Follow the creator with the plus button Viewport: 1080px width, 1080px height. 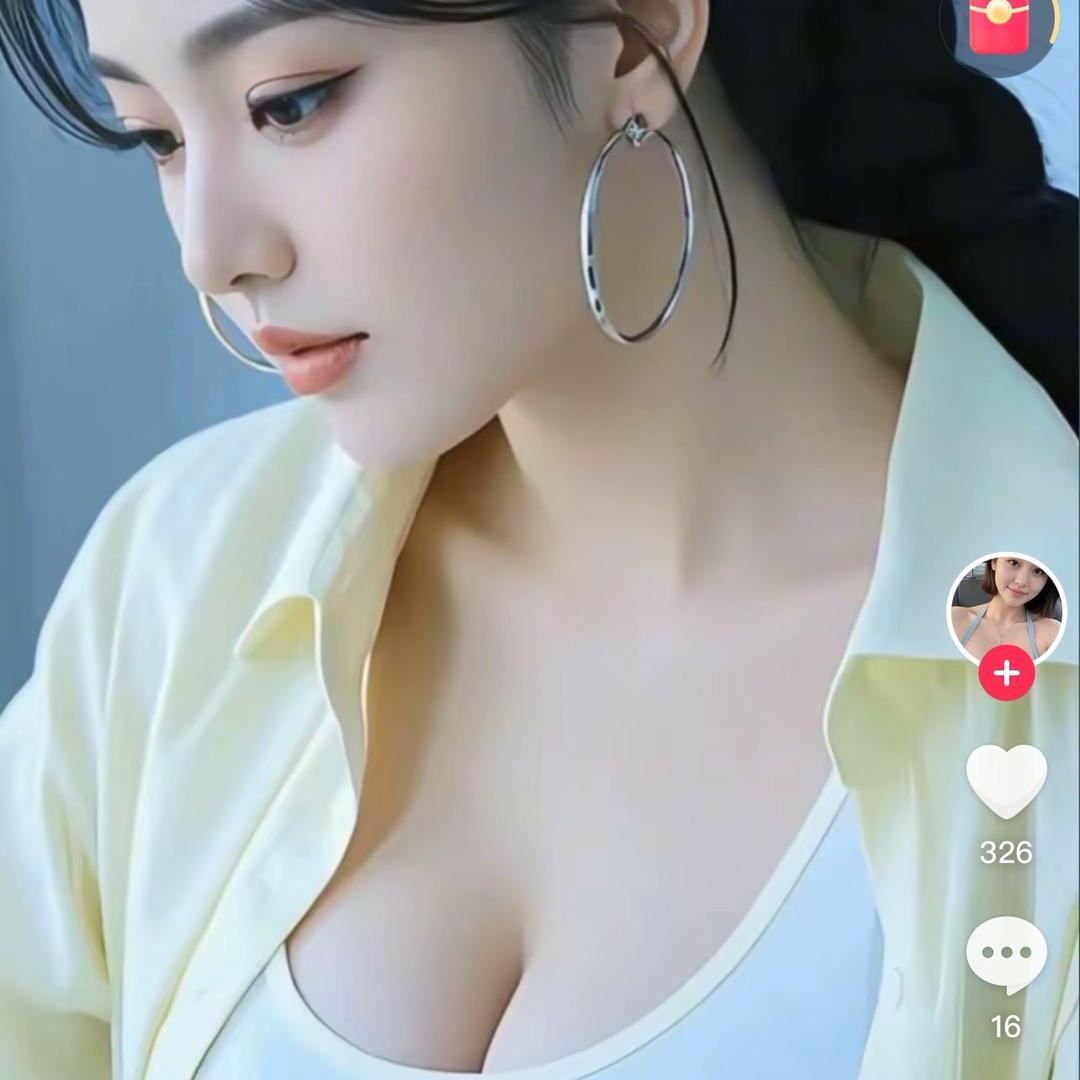1006,673
